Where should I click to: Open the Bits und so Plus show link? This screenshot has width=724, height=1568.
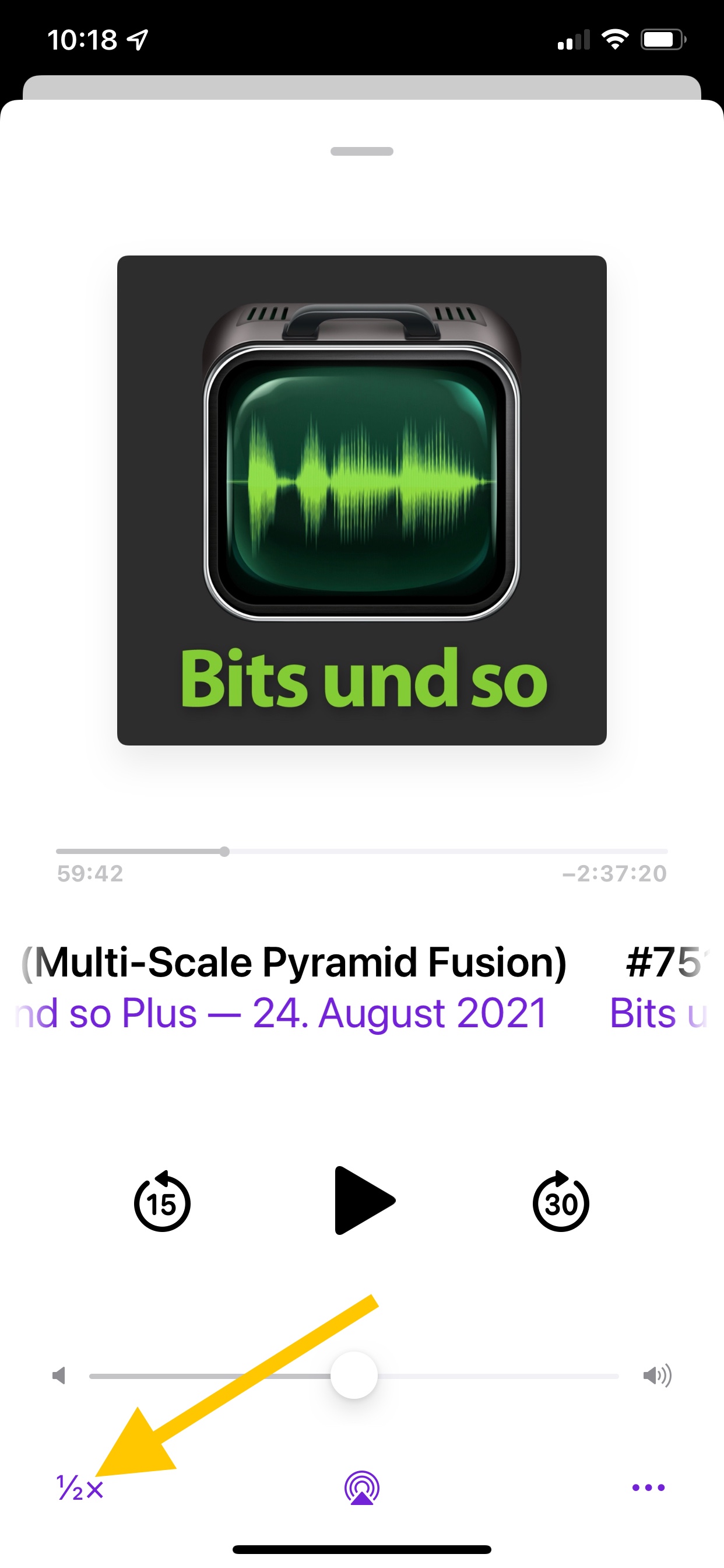(281, 1014)
